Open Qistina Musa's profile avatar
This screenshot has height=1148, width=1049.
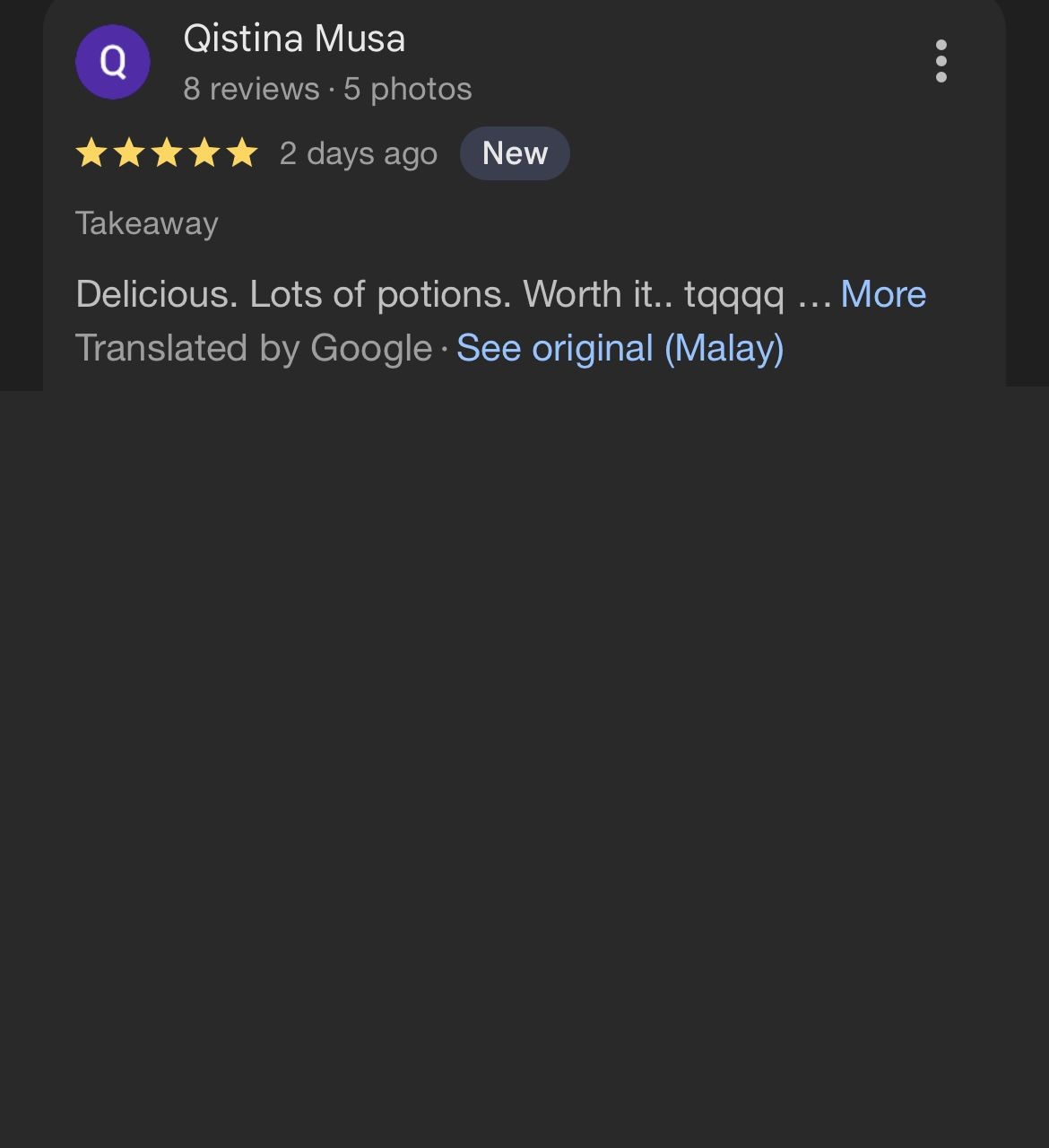click(x=113, y=62)
